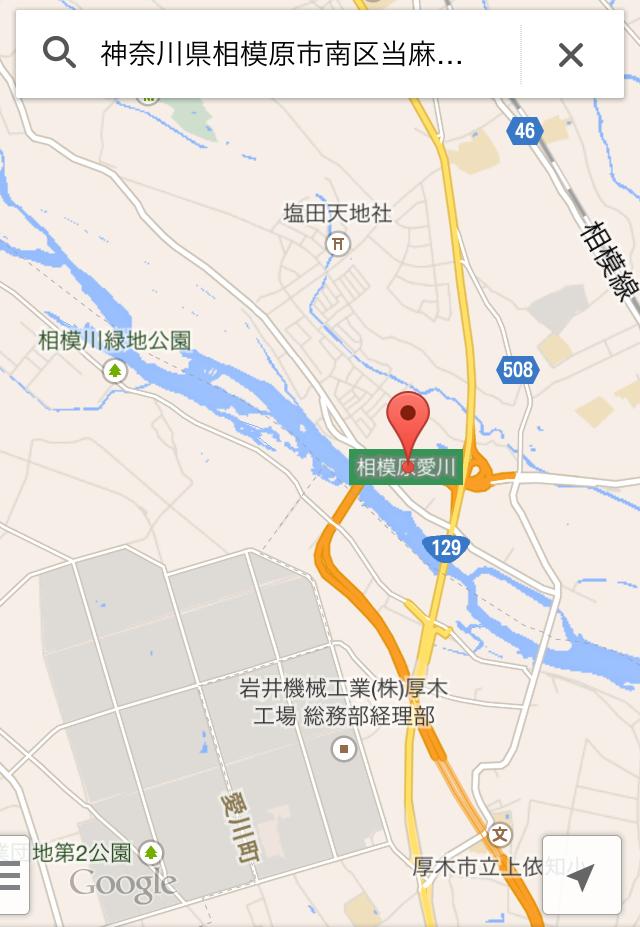The image size is (640, 927).
Task: Select the 相模川緑地公園 park marker
Action: (x=116, y=371)
